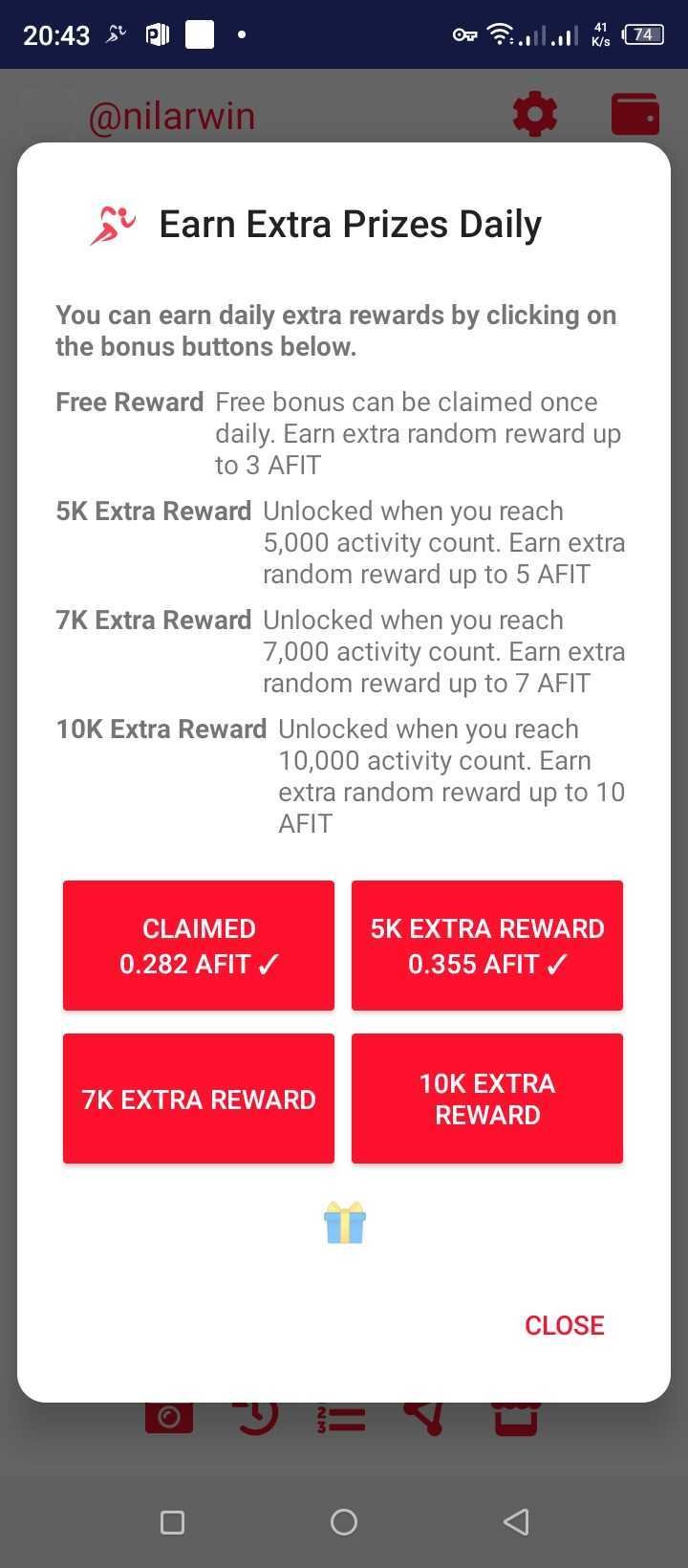
Task: Close the Earn Extra Prizes dialog
Action: (565, 1325)
